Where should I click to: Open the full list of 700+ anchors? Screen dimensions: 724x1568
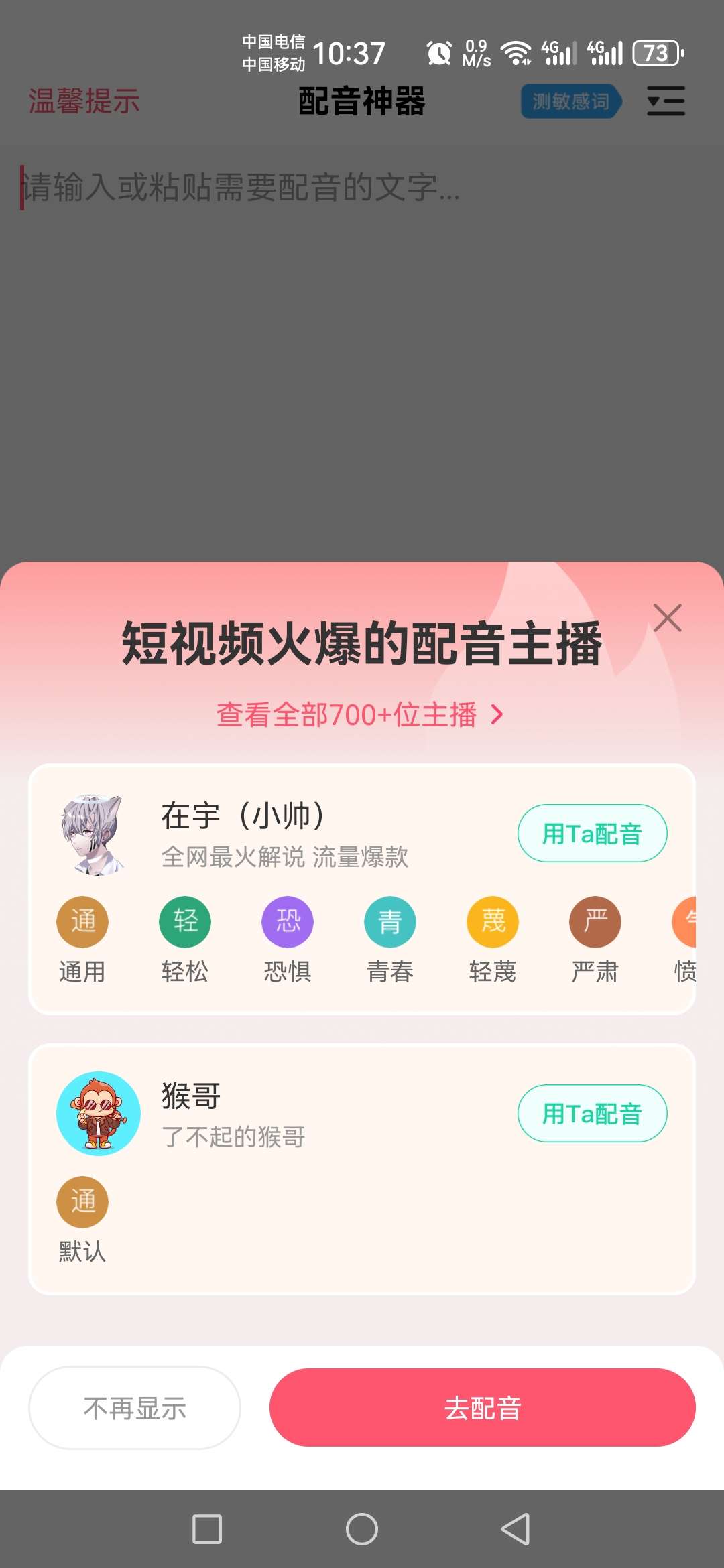[359, 715]
